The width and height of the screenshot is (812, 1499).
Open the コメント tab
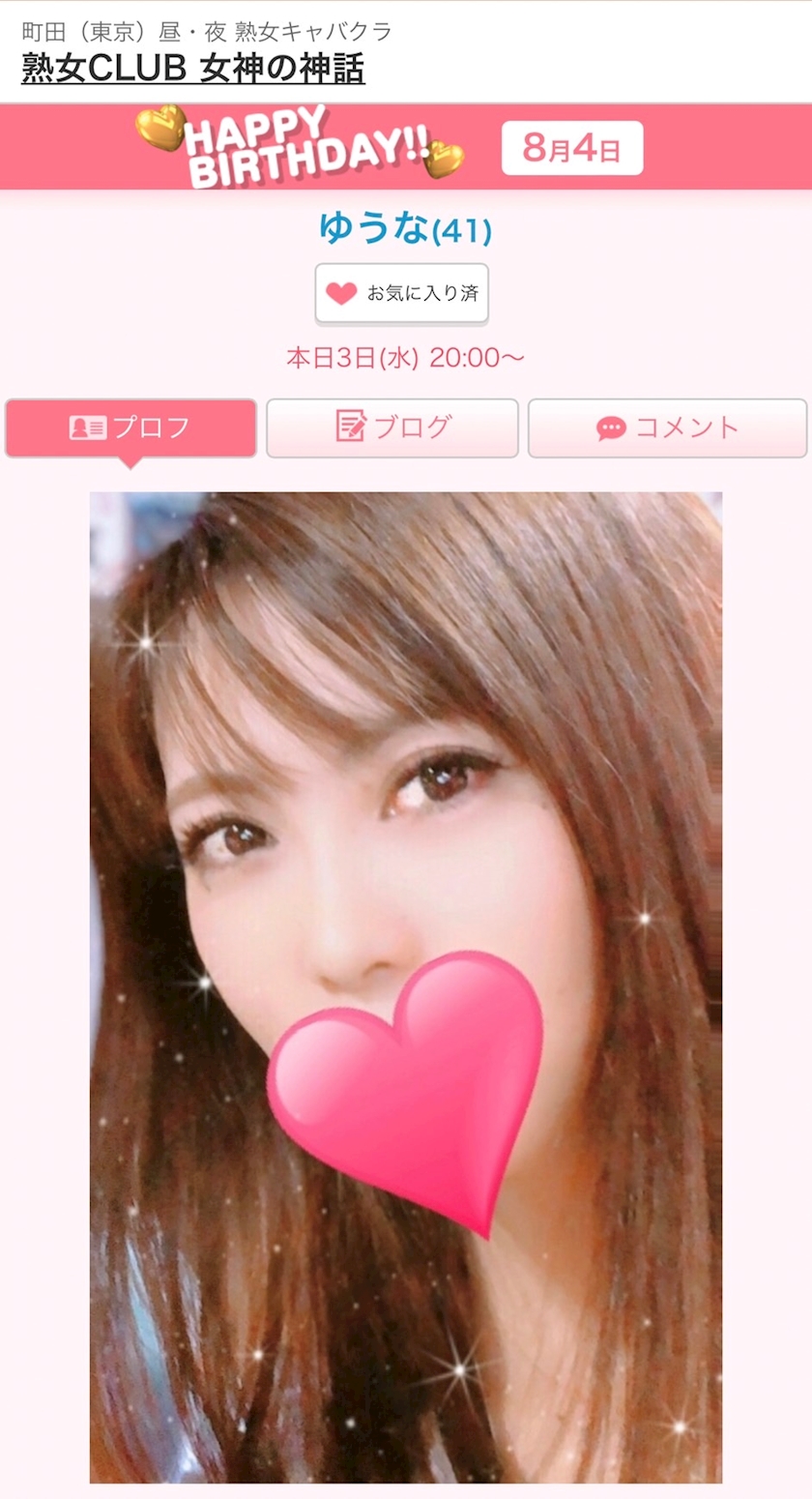click(x=667, y=427)
